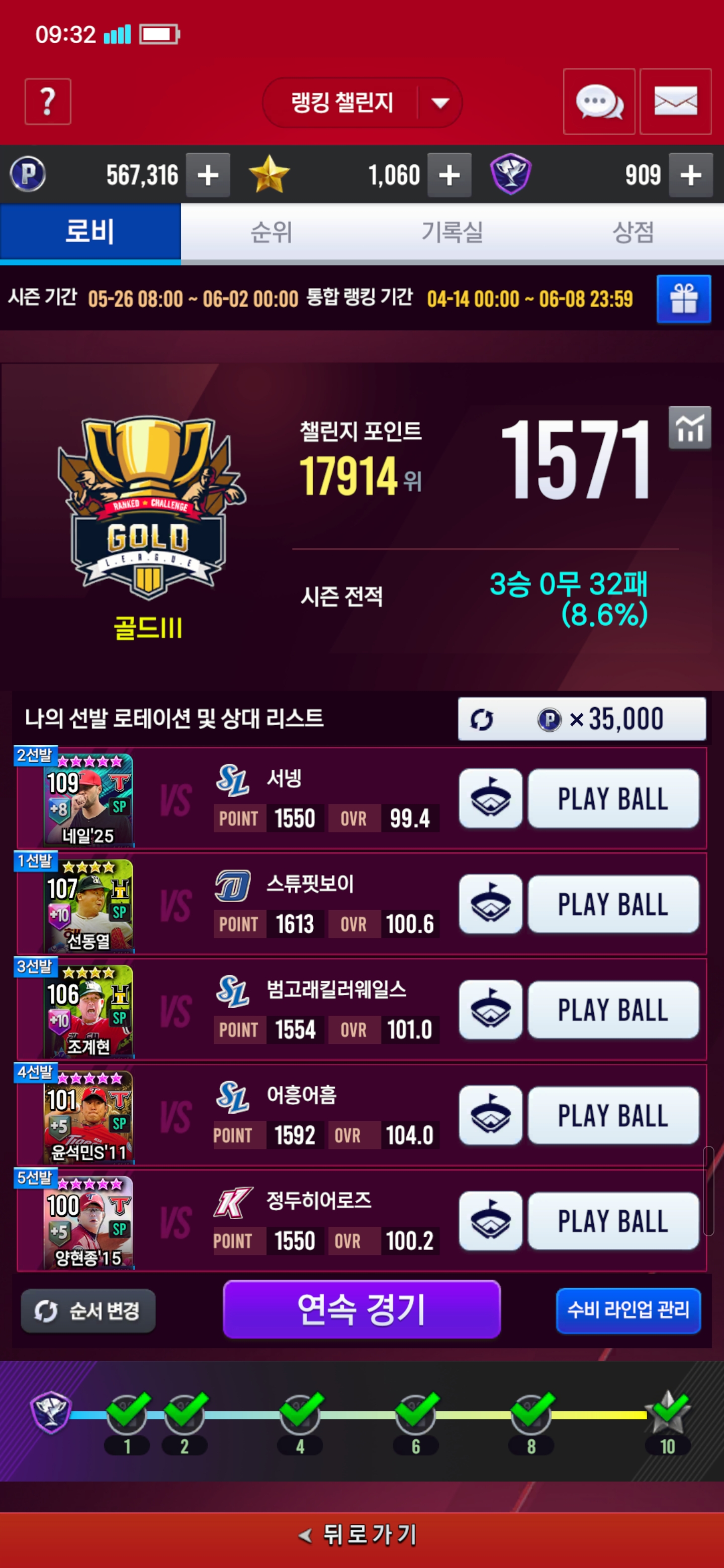Screen dimensions: 724x1568
Task: Switch to the 상점 tab
Action: [633, 233]
